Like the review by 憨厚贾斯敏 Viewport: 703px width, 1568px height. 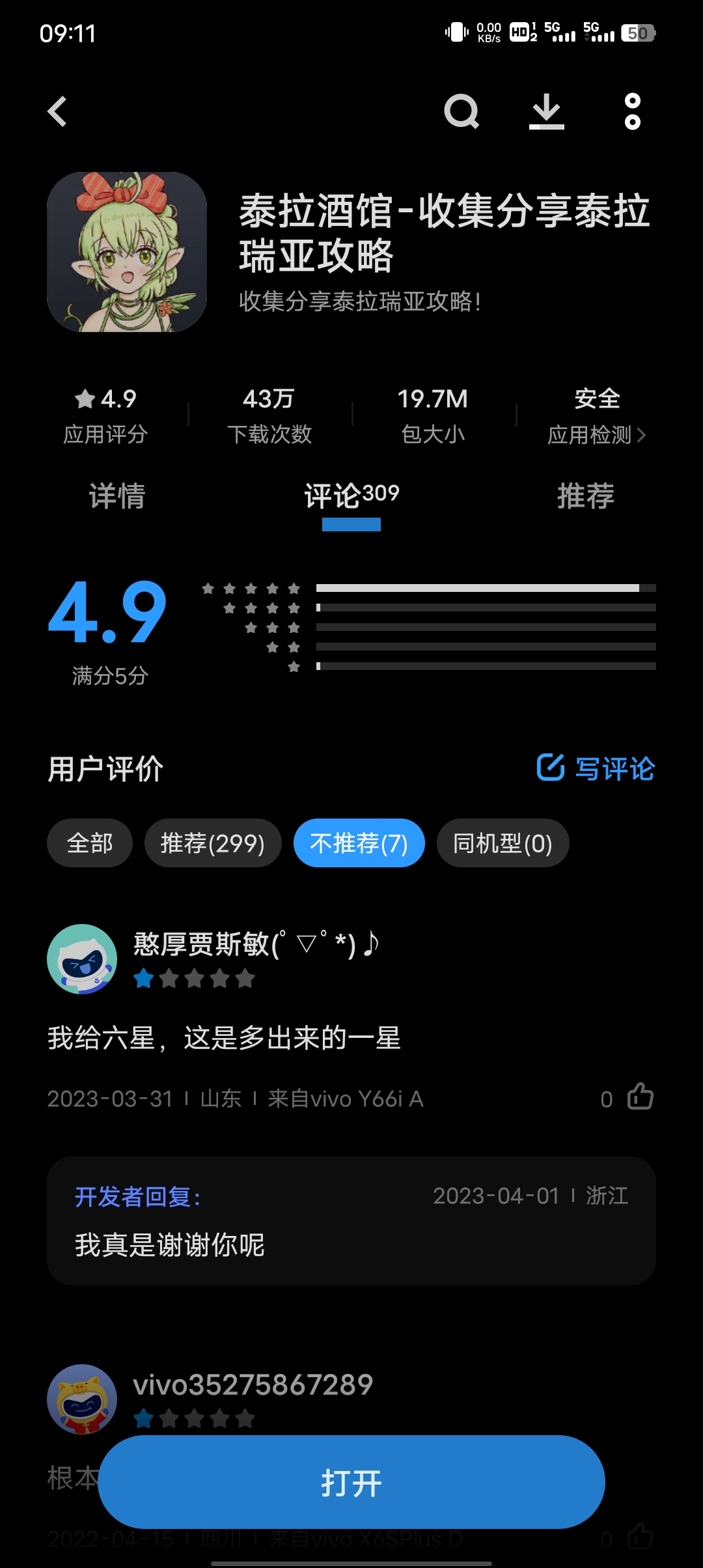[640, 1097]
